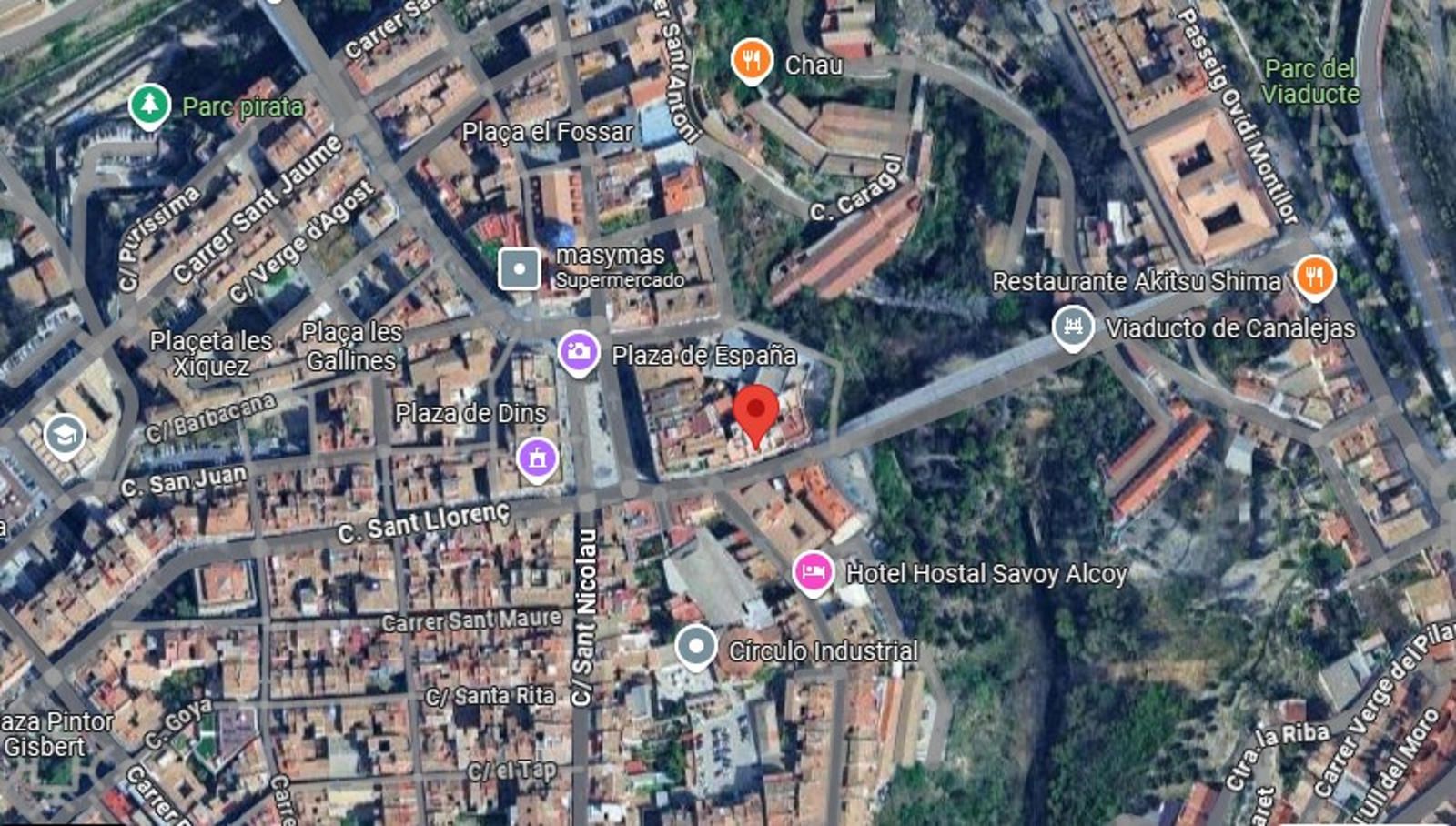The height and width of the screenshot is (826, 1456).
Task: Open the Hotel Hostal Savoy Alcoy marker
Action: click(813, 572)
